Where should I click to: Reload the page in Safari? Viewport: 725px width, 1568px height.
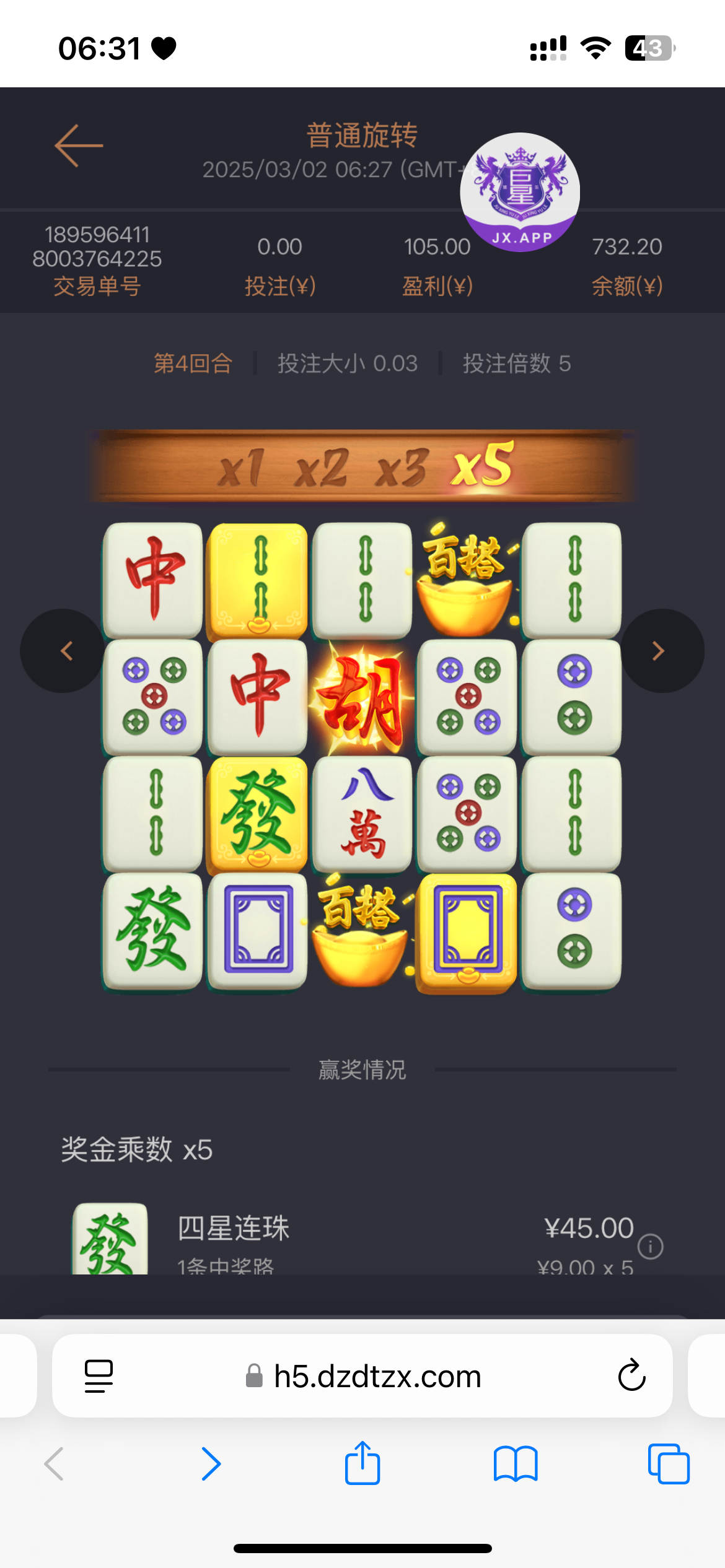click(x=631, y=1375)
